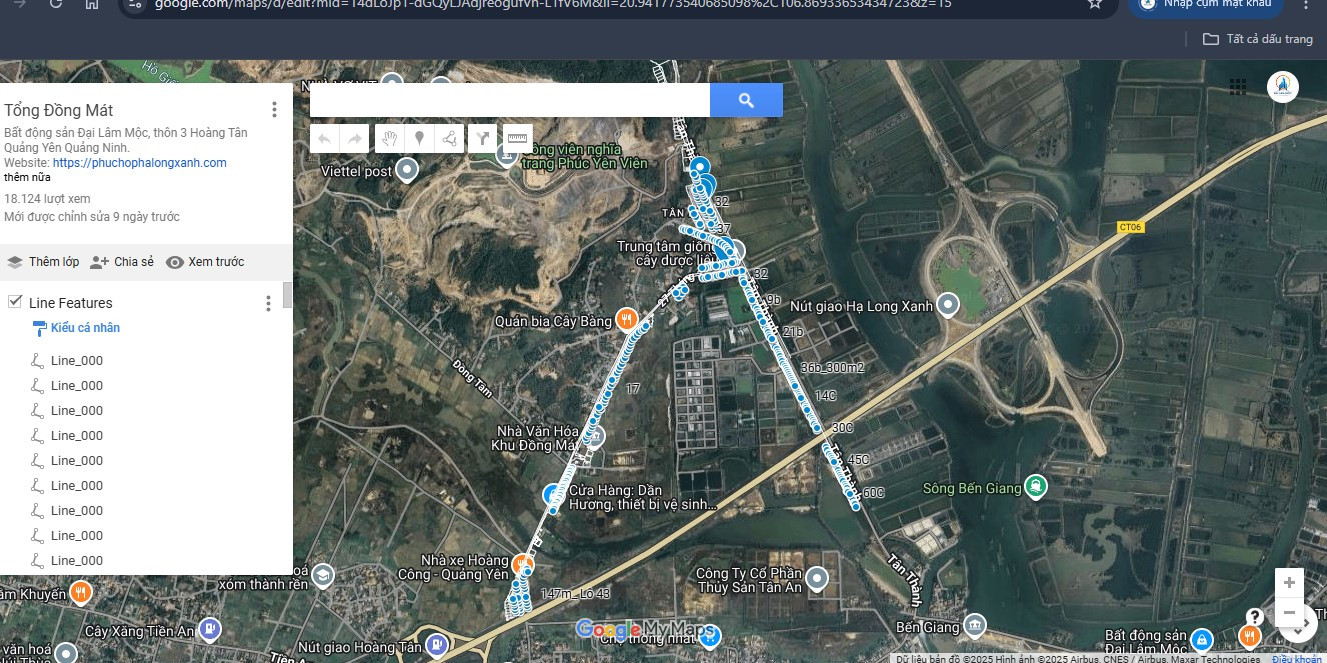
Task: Open the add directions tool
Action: tap(483, 138)
